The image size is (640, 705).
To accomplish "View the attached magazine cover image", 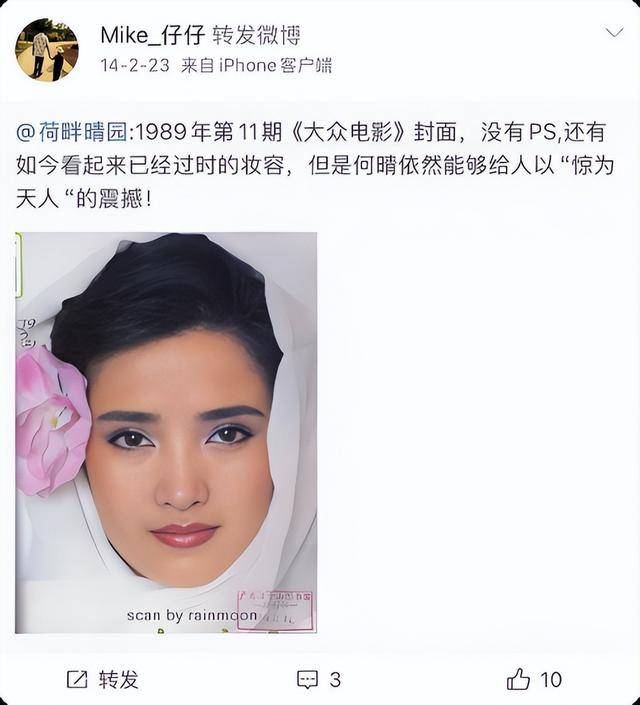I will 166,432.
